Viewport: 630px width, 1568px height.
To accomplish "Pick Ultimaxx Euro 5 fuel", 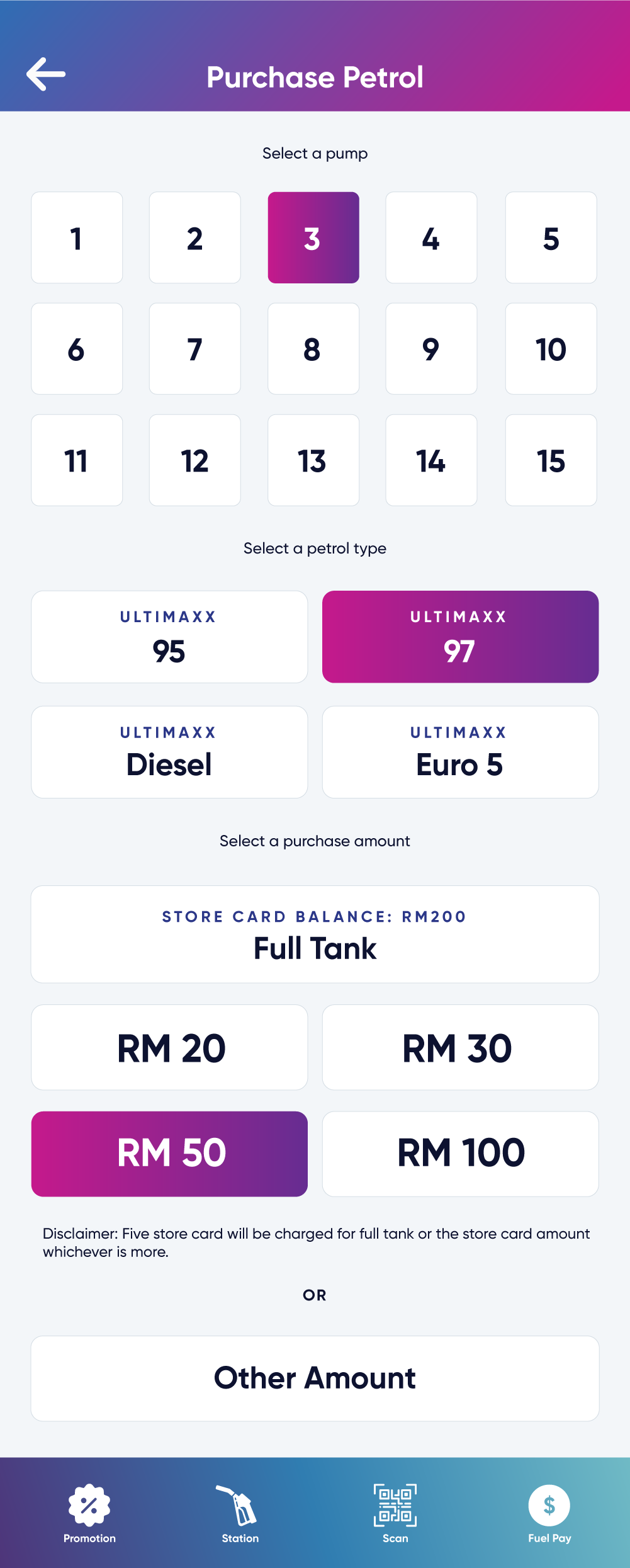I will point(460,752).
